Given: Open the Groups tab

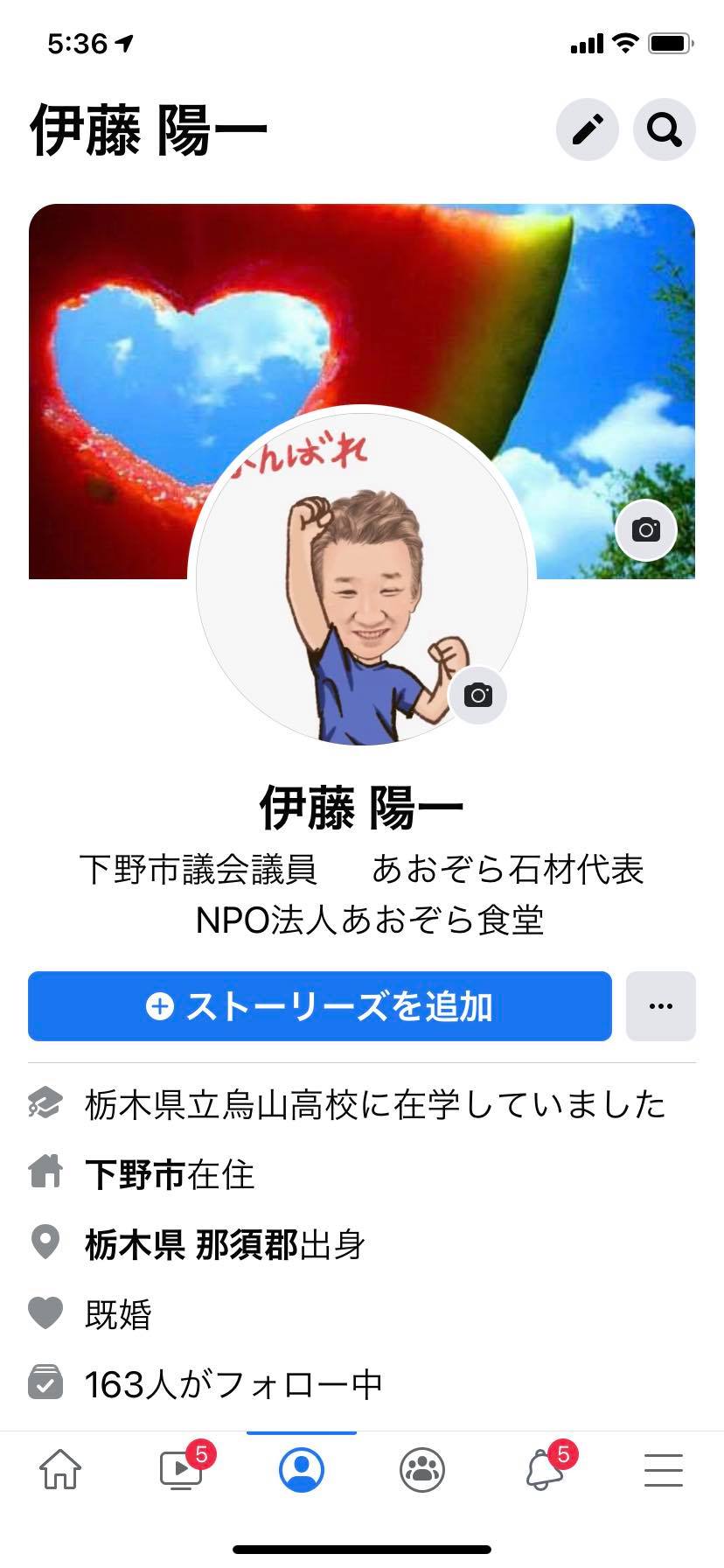Looking at the screenshot, I should click(x=422, y=1469).
